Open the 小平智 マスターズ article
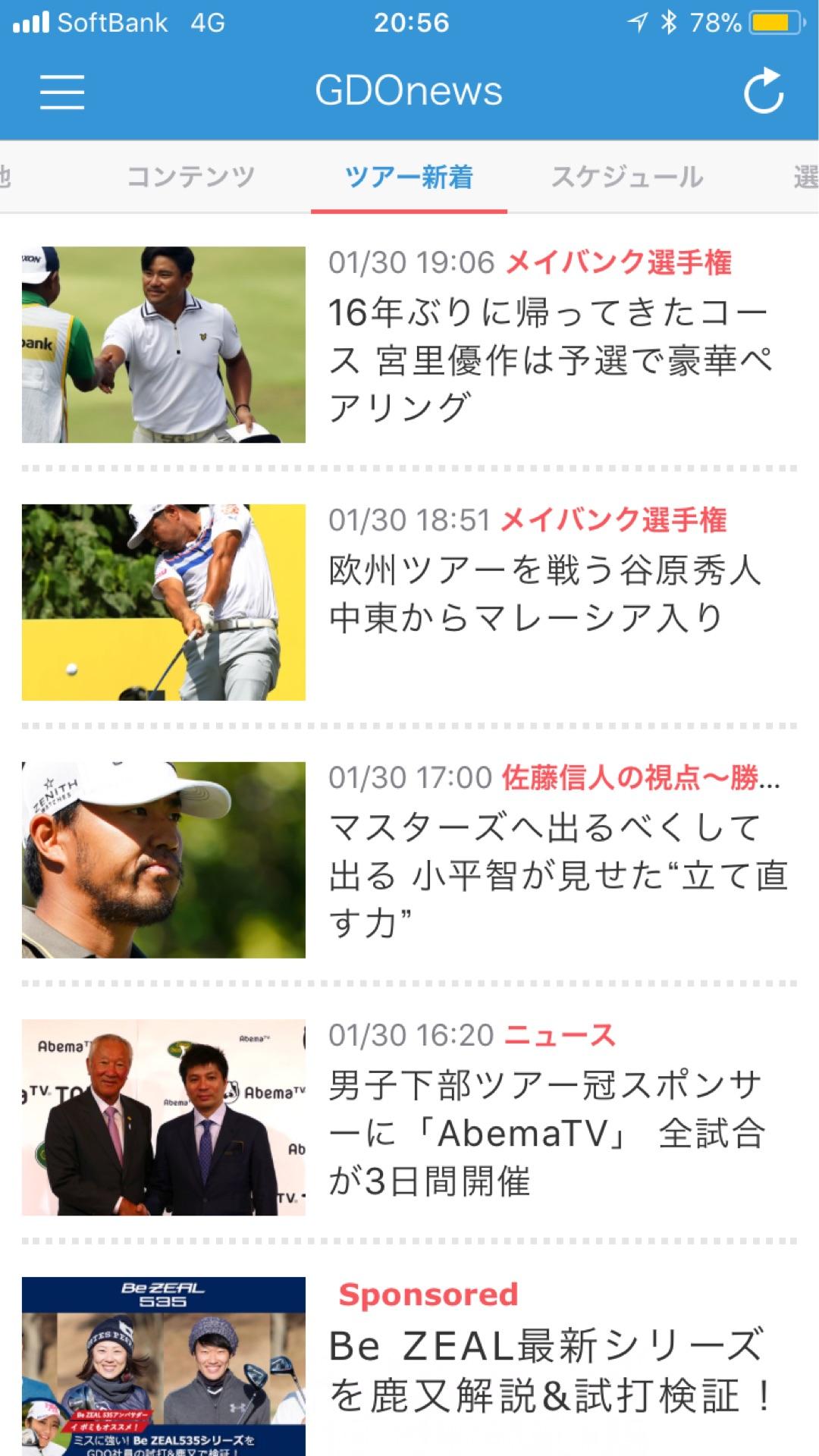This screenshot has height=1456, width=819. (x=557, y=875)
